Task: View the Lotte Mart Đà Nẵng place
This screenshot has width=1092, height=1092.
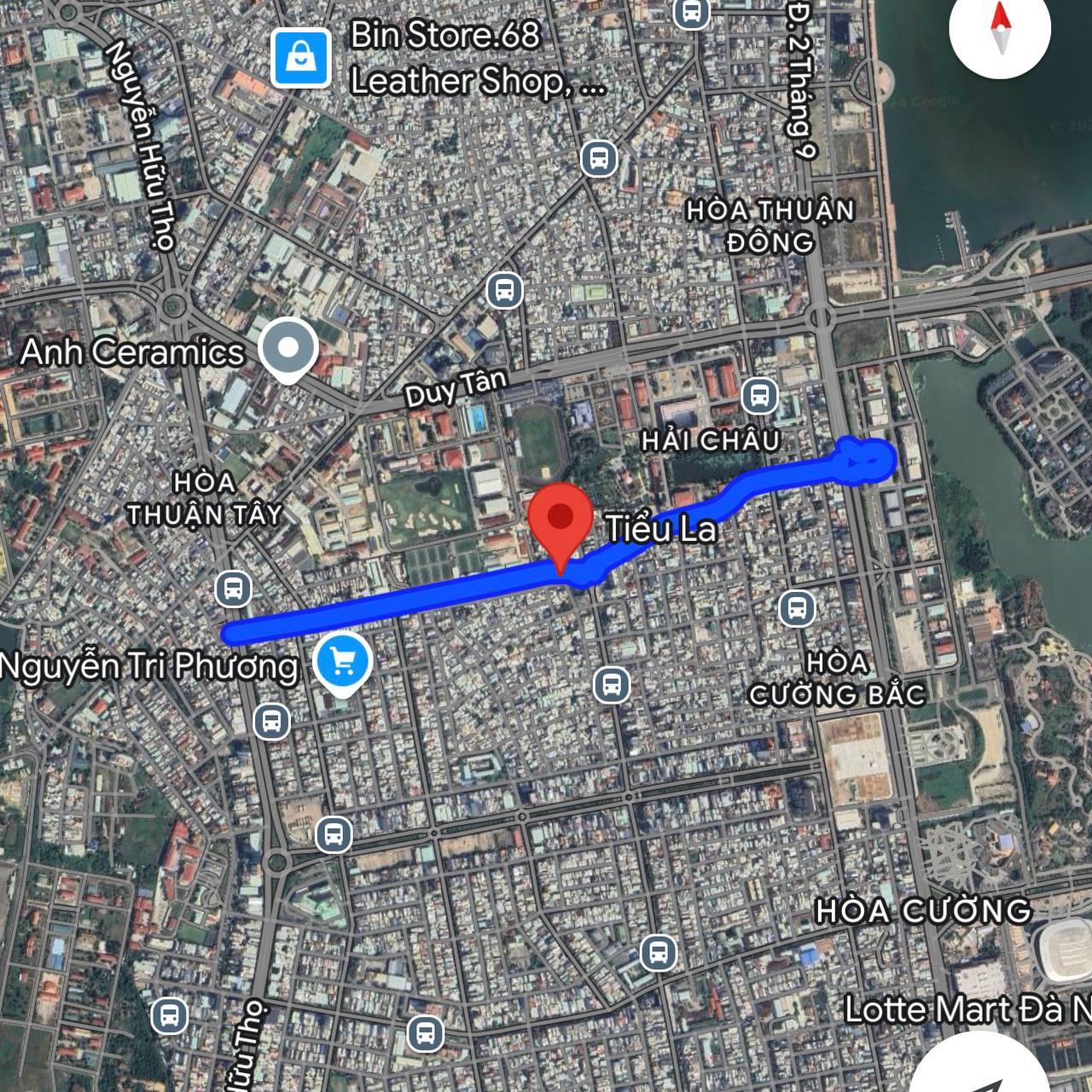Action: (x=965, y=1010)
